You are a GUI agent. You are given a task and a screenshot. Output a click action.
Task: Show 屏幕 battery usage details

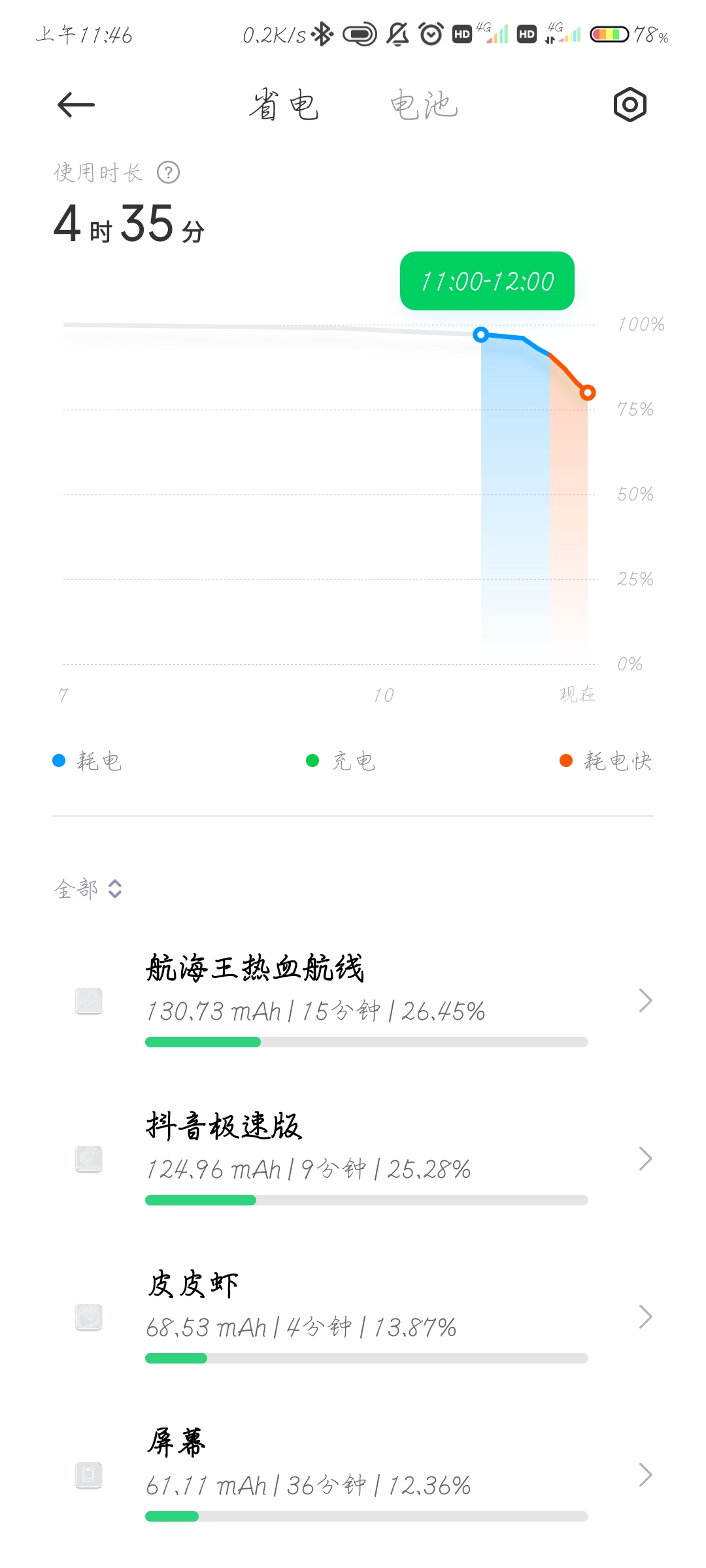(366, 1474)
